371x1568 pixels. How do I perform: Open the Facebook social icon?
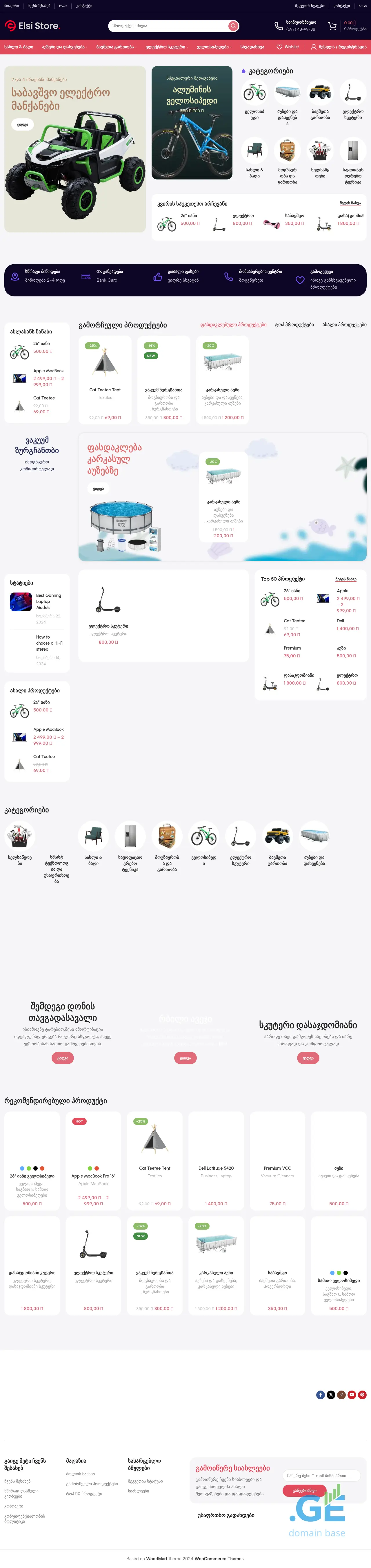(x=321, y=1395)
